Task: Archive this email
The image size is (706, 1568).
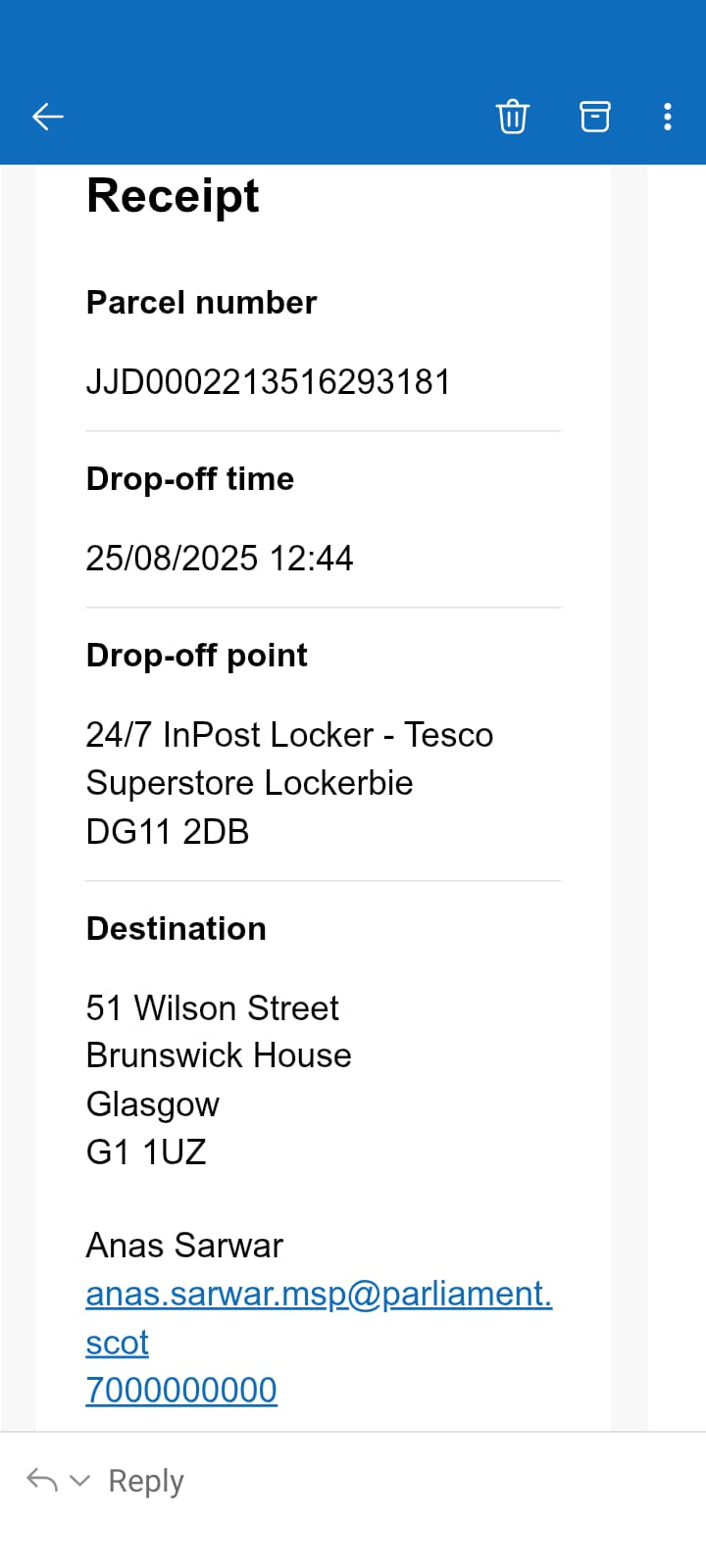Action: 594,117
